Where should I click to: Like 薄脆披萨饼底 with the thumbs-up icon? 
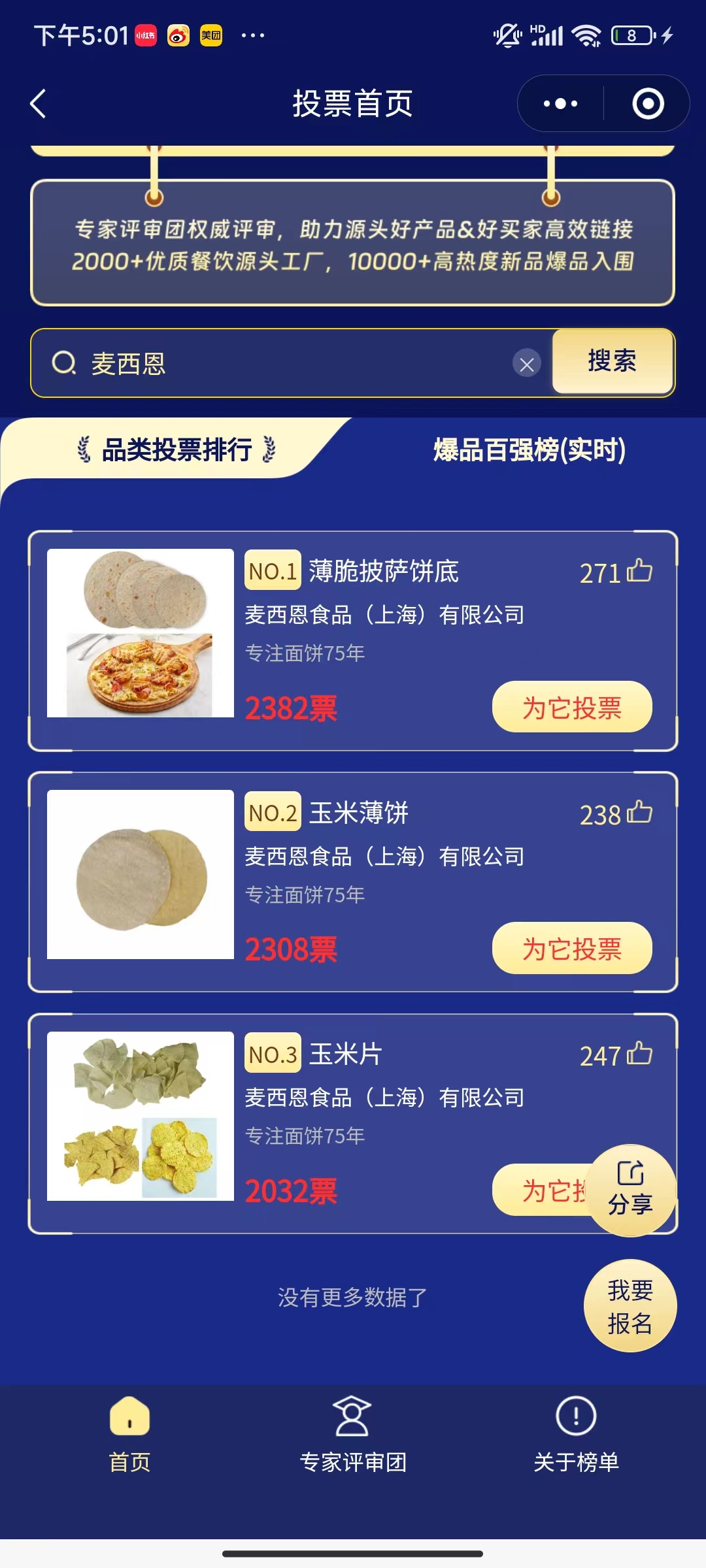(x=639, y=572)
